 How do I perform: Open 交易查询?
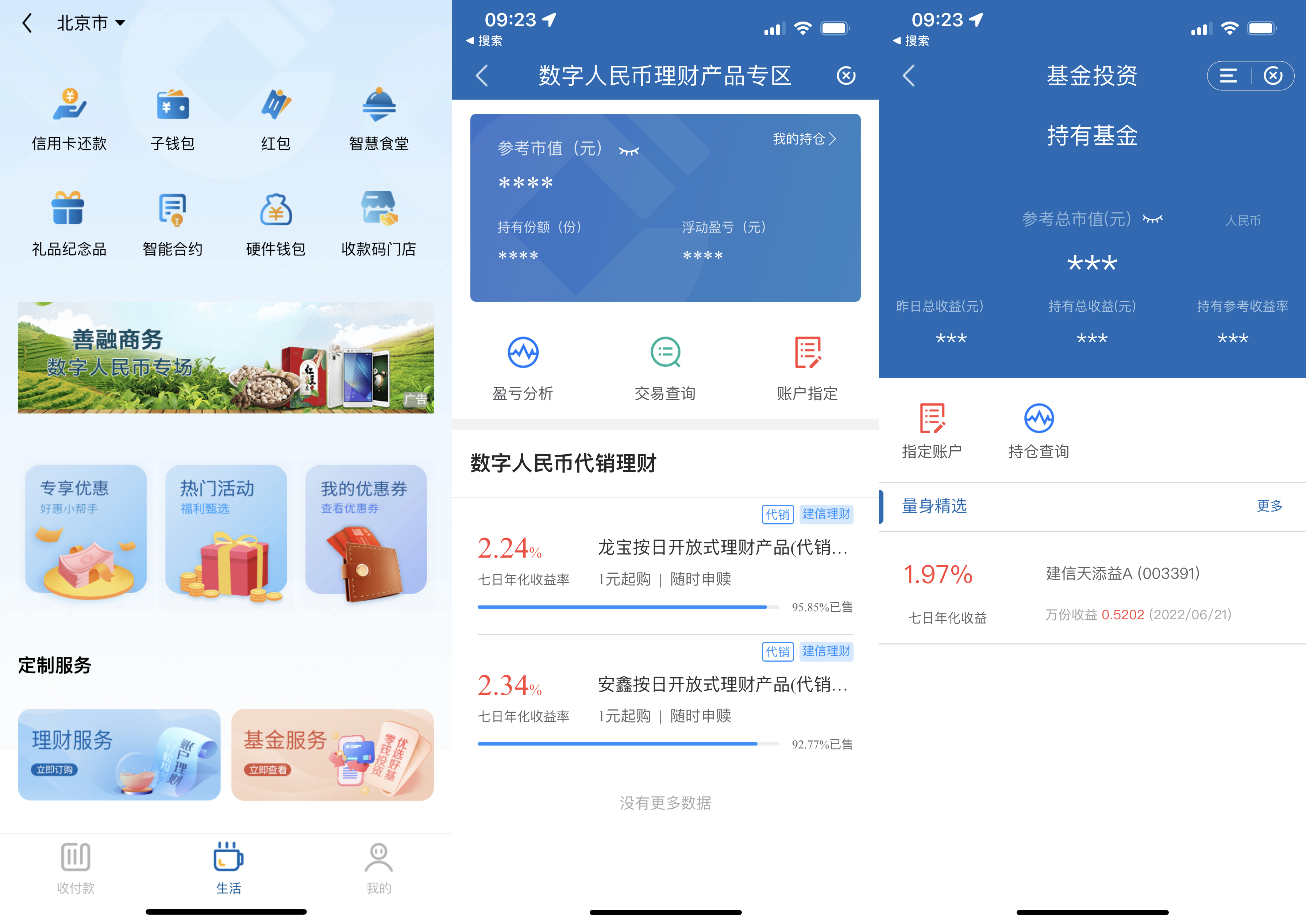pos(665,368)
